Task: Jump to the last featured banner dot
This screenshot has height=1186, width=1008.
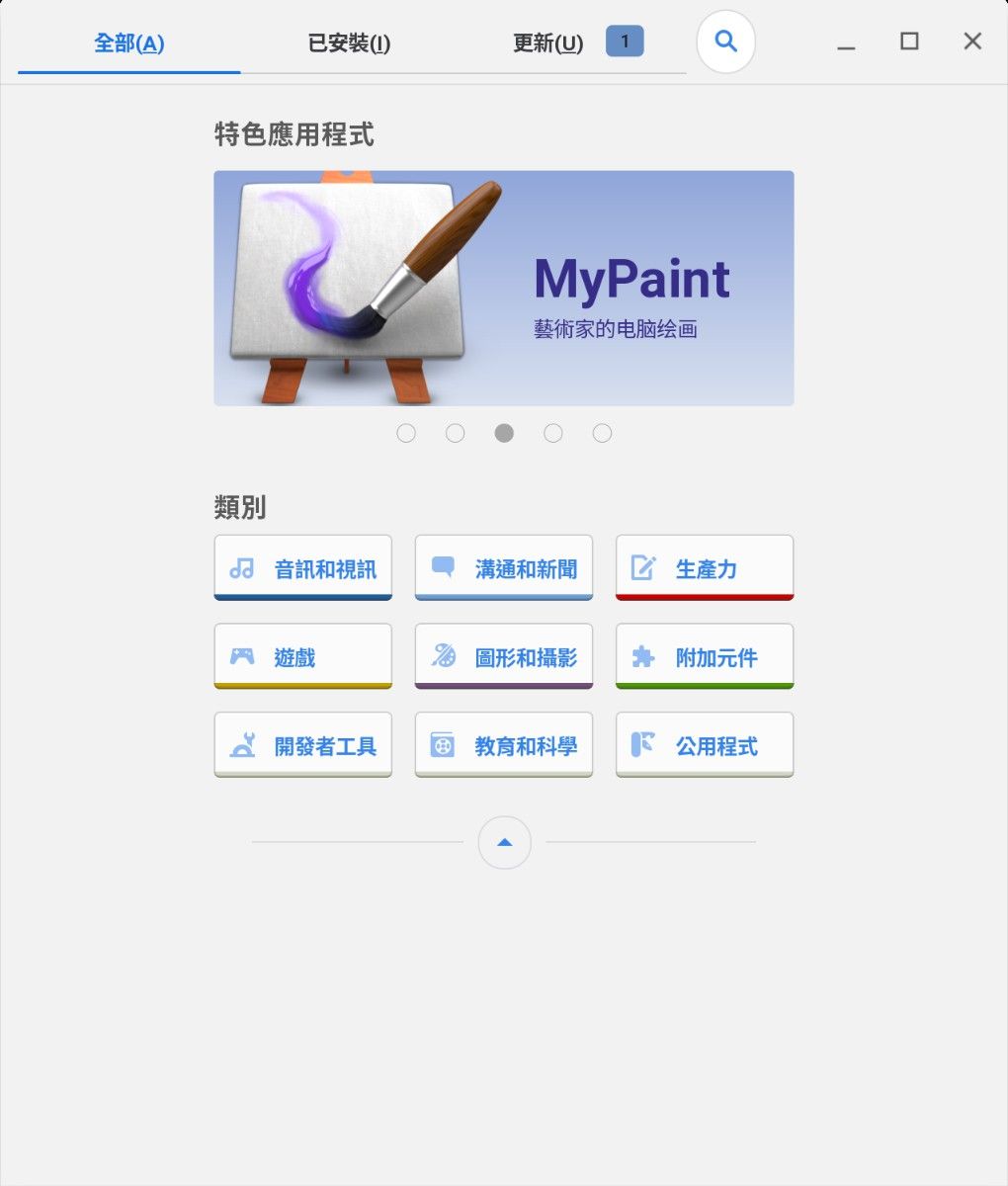Action: (x=602, y=433)
